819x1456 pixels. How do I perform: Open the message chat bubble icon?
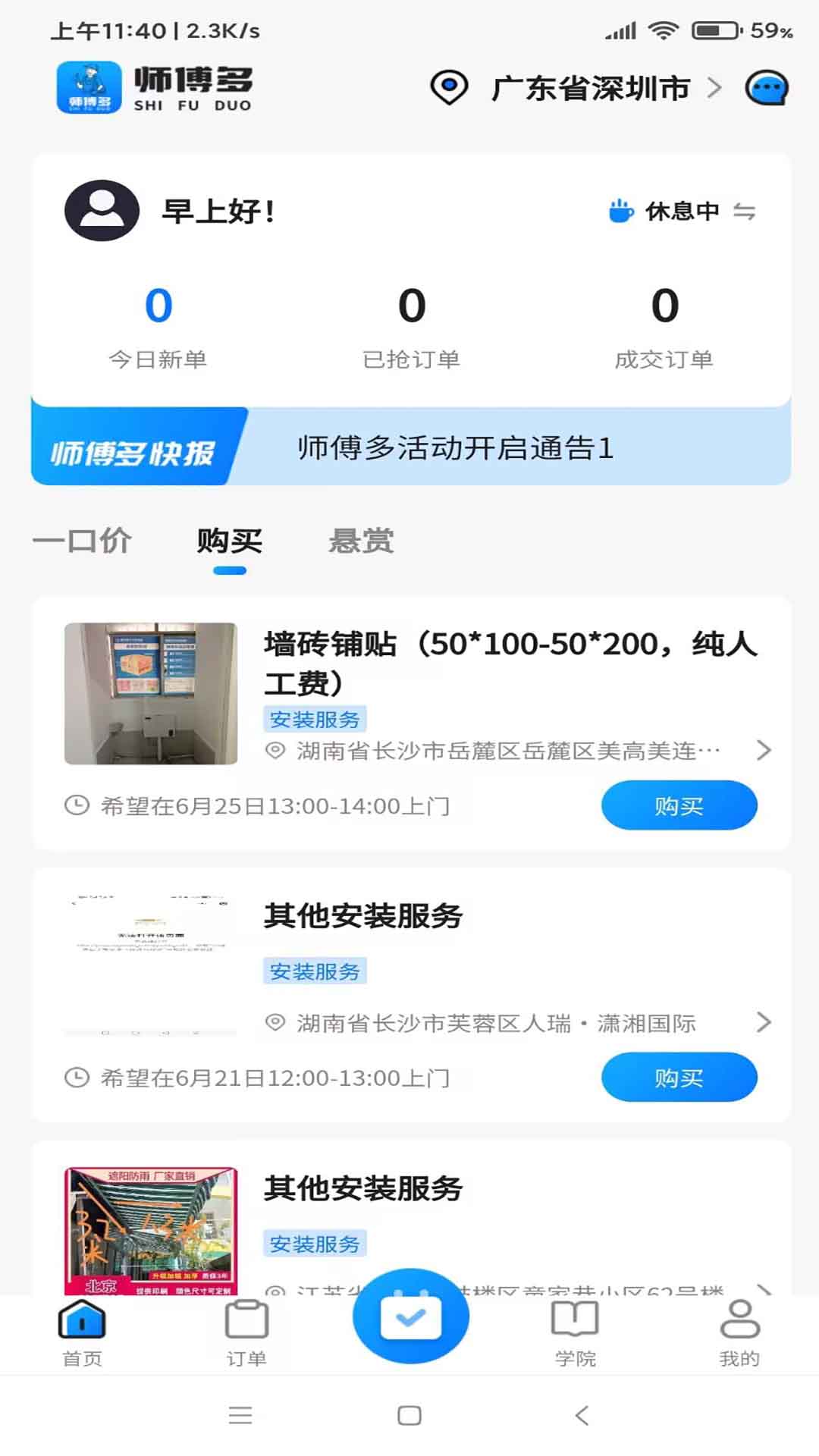click(768, 88)
